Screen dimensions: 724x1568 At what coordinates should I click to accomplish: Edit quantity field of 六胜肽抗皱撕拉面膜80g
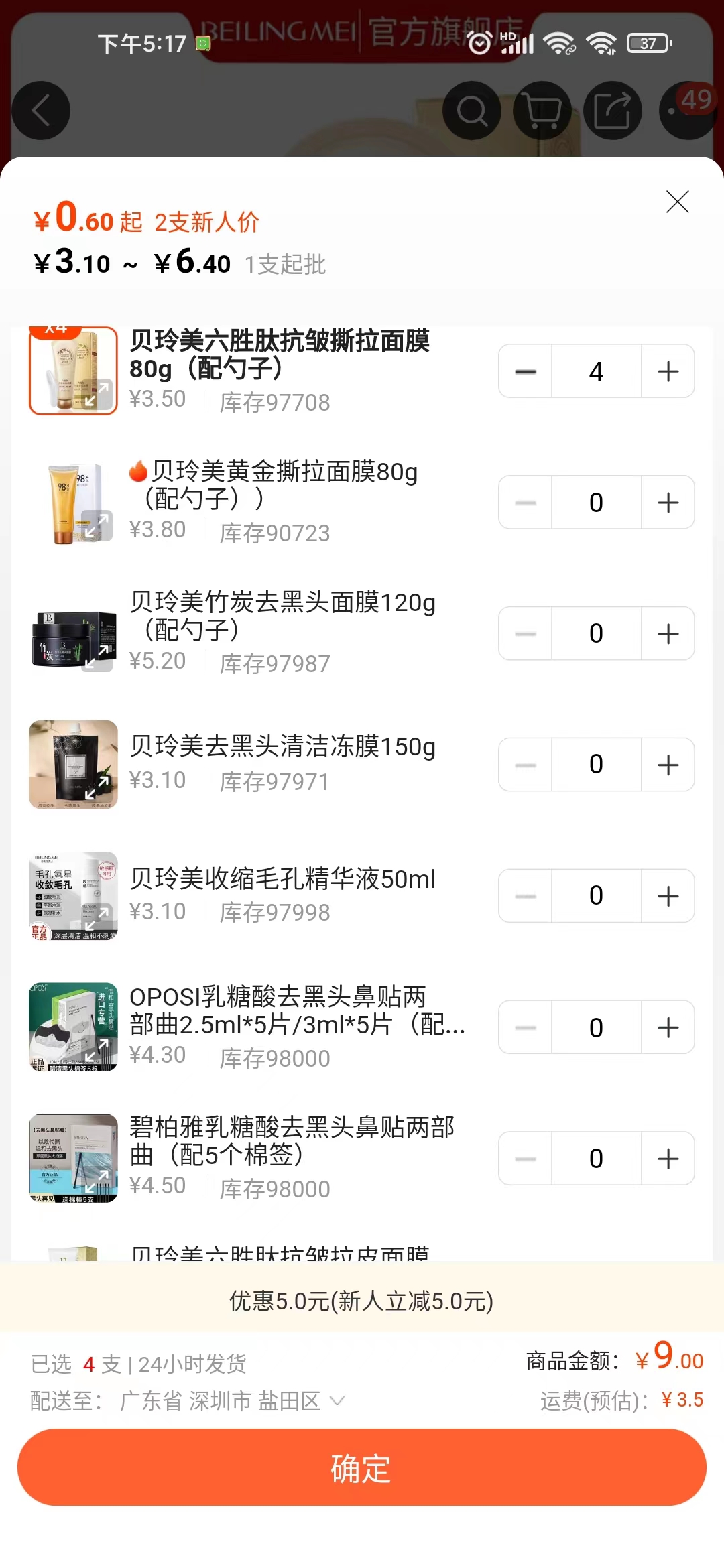click(x=596, y=371)
